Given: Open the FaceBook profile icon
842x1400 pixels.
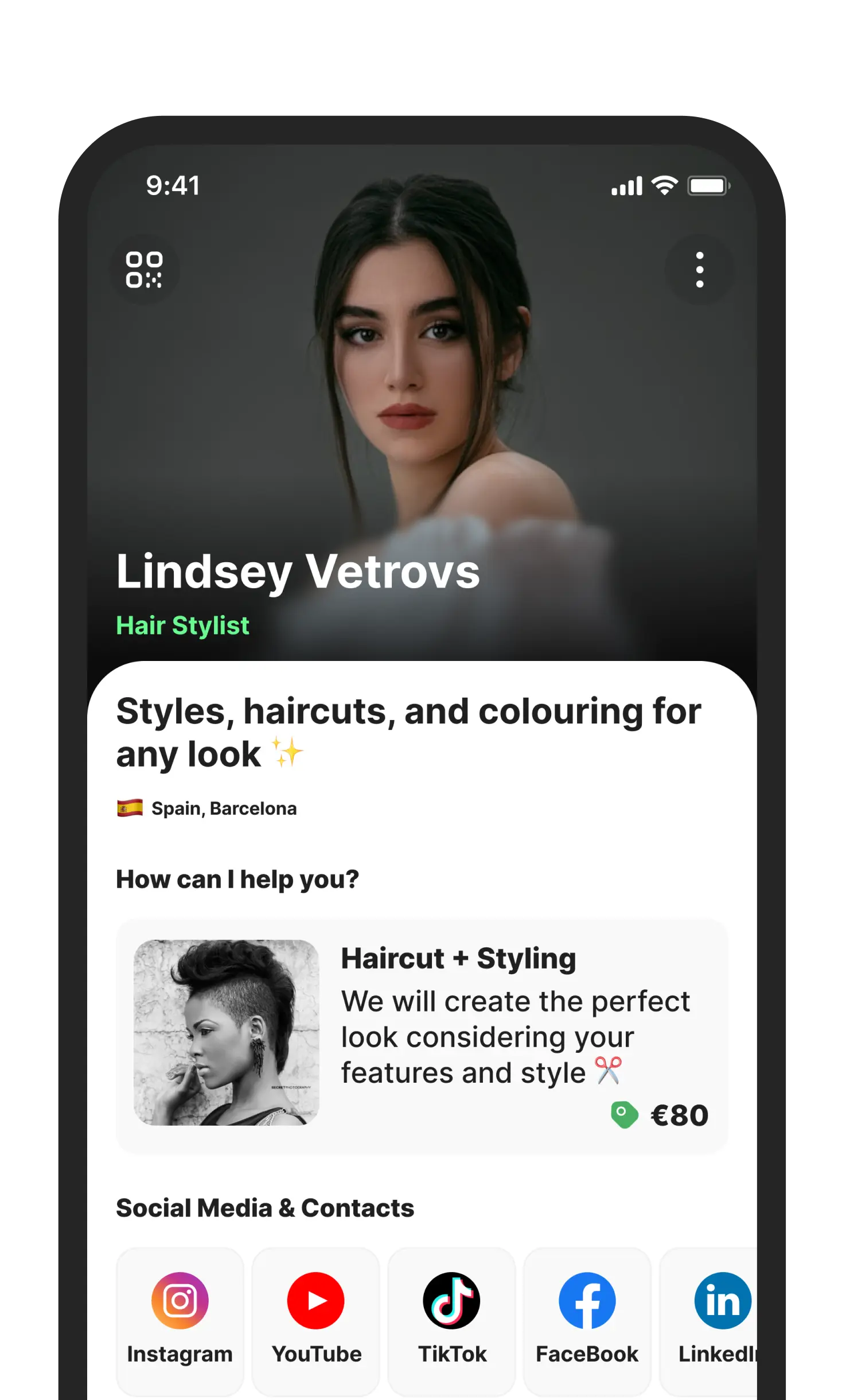Looking at the screenshot, I should pyautogui.click(x=587, y=1300).
